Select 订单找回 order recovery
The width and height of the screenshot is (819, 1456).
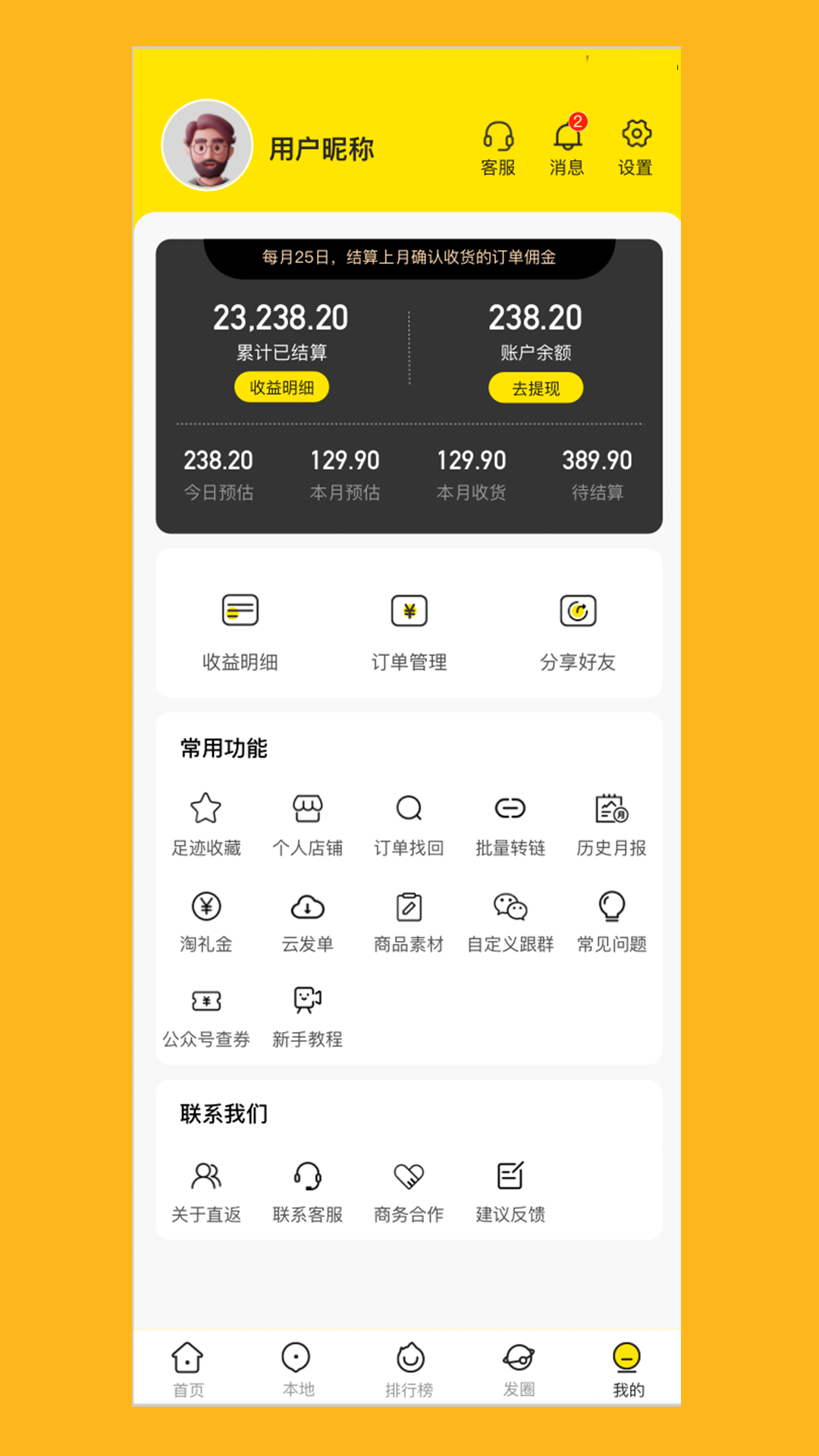pyautogui.click(x=409, y=824)
